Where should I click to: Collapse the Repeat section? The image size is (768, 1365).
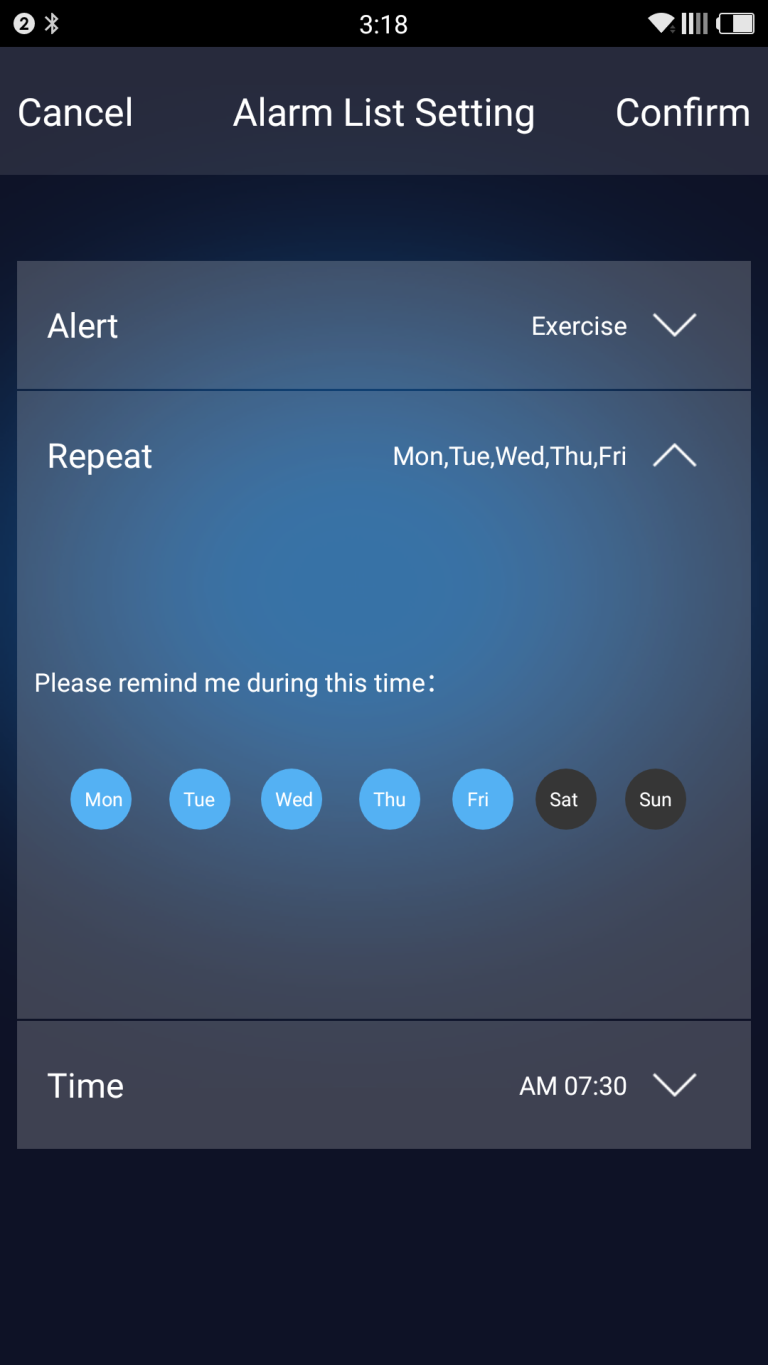click(x=674, y=456)
